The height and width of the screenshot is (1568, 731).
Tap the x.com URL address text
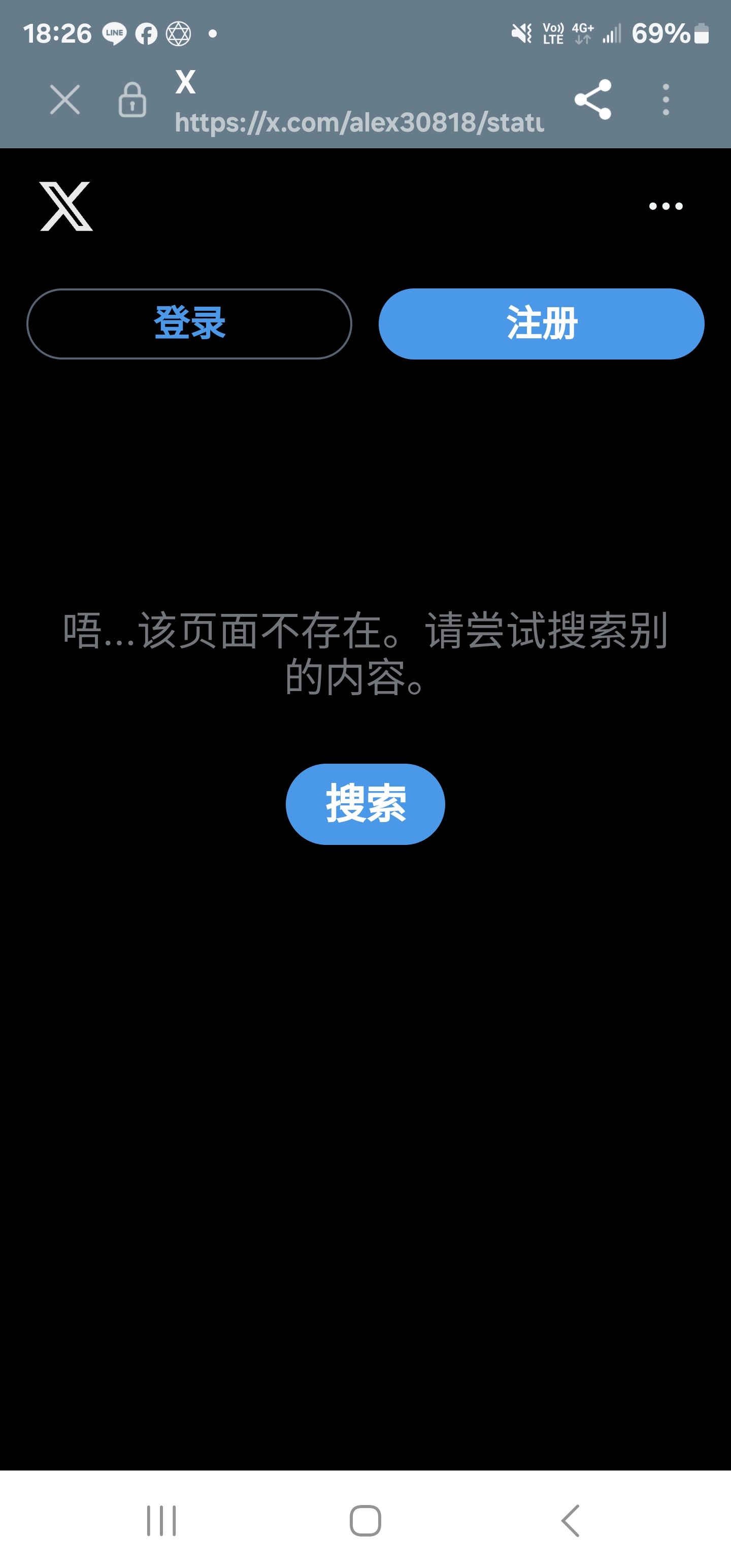click(x=359, y=122)
